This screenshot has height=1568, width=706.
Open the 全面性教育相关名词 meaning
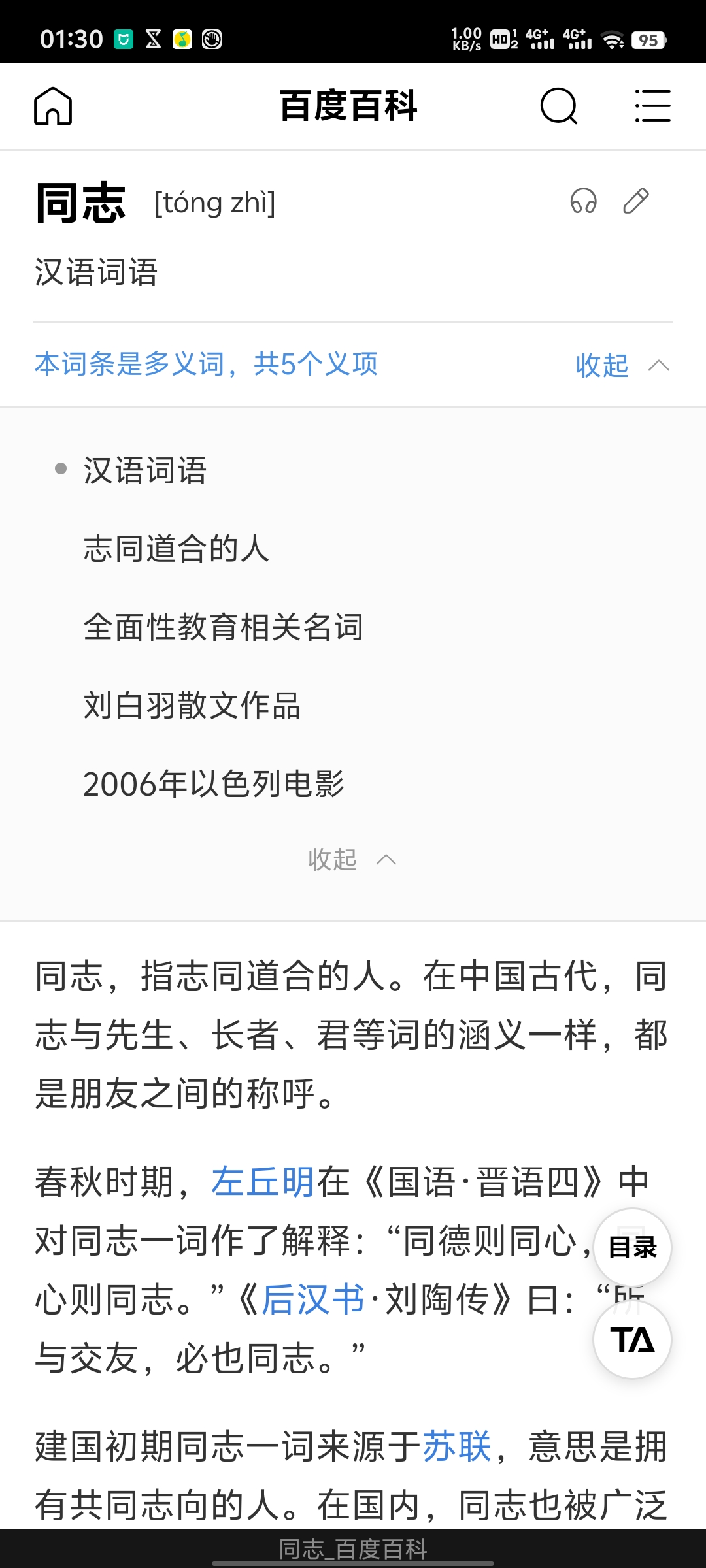[x=223, y=627]
